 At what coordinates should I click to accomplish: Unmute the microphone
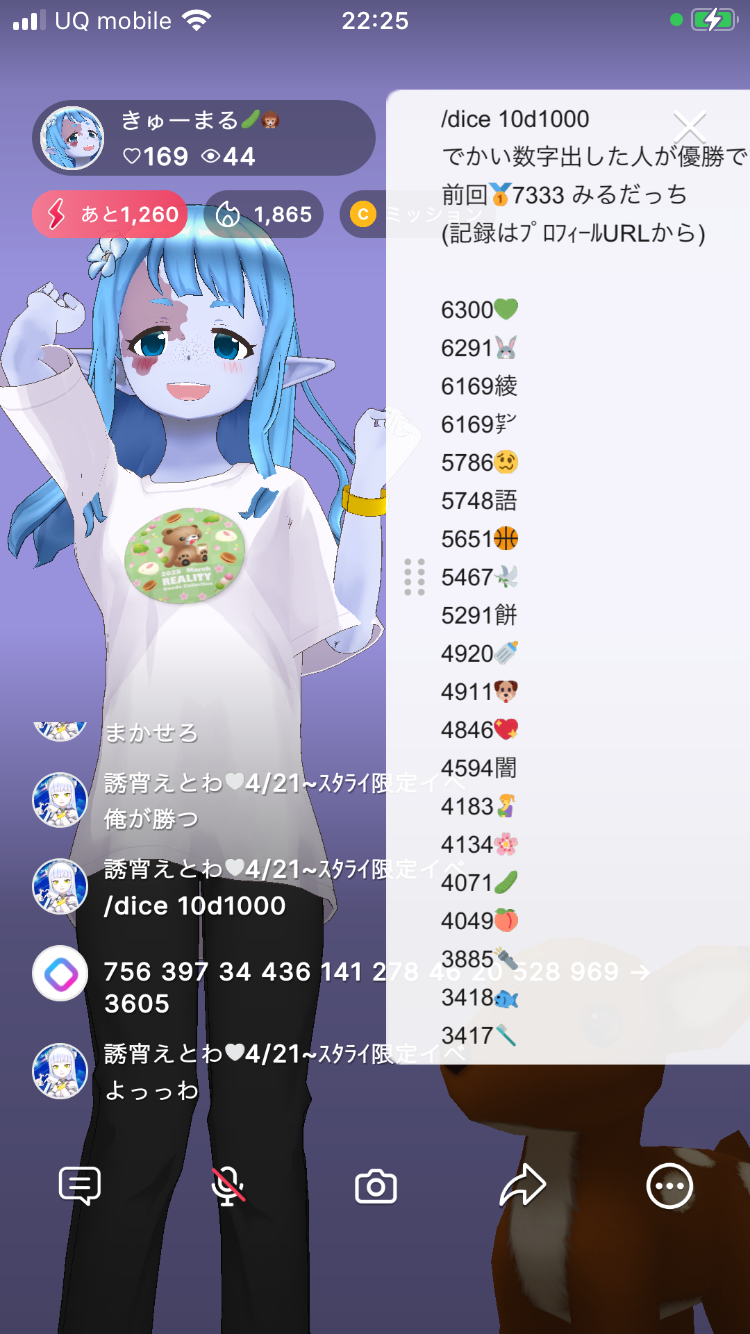click(x=228, y=1187)
